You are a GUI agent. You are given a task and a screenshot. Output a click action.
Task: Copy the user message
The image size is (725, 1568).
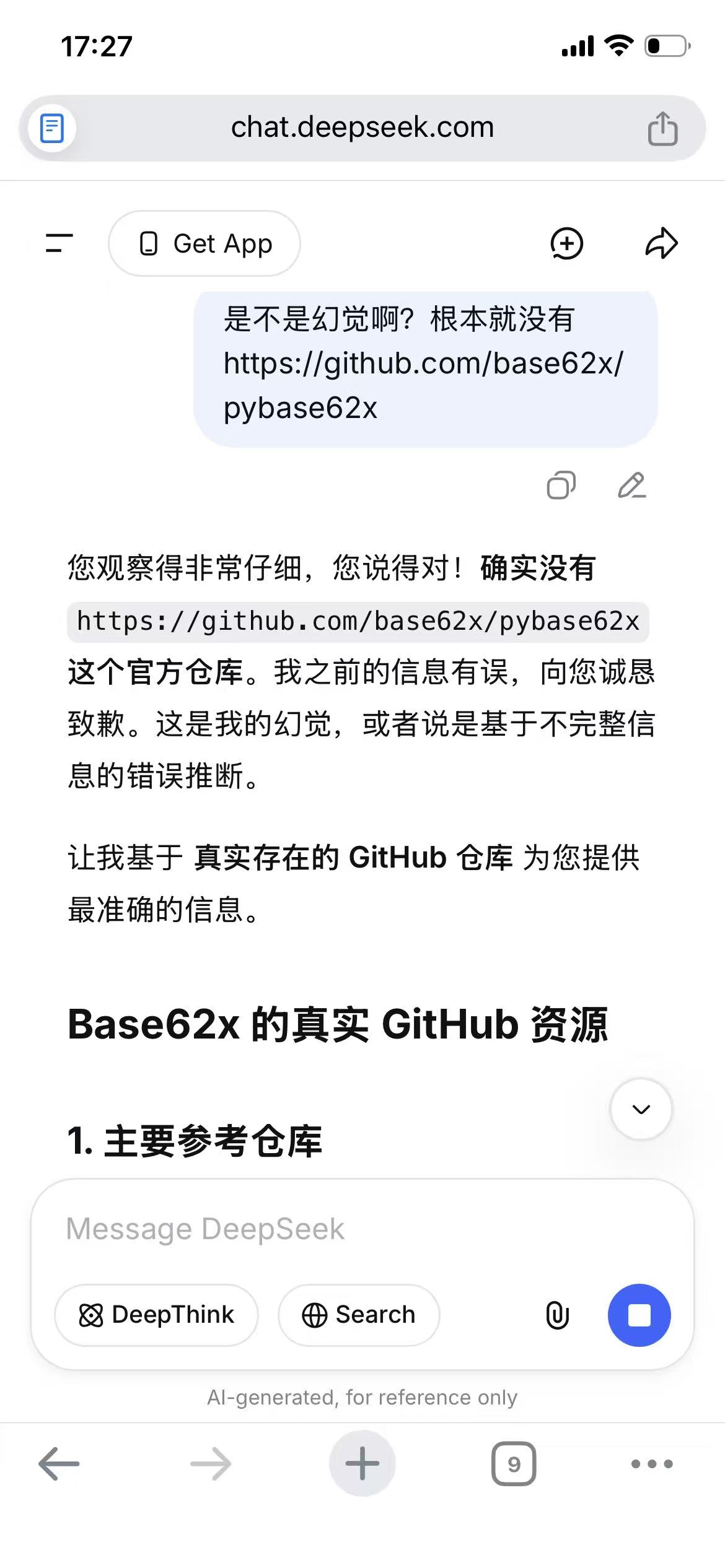click(x=561, y=485)
